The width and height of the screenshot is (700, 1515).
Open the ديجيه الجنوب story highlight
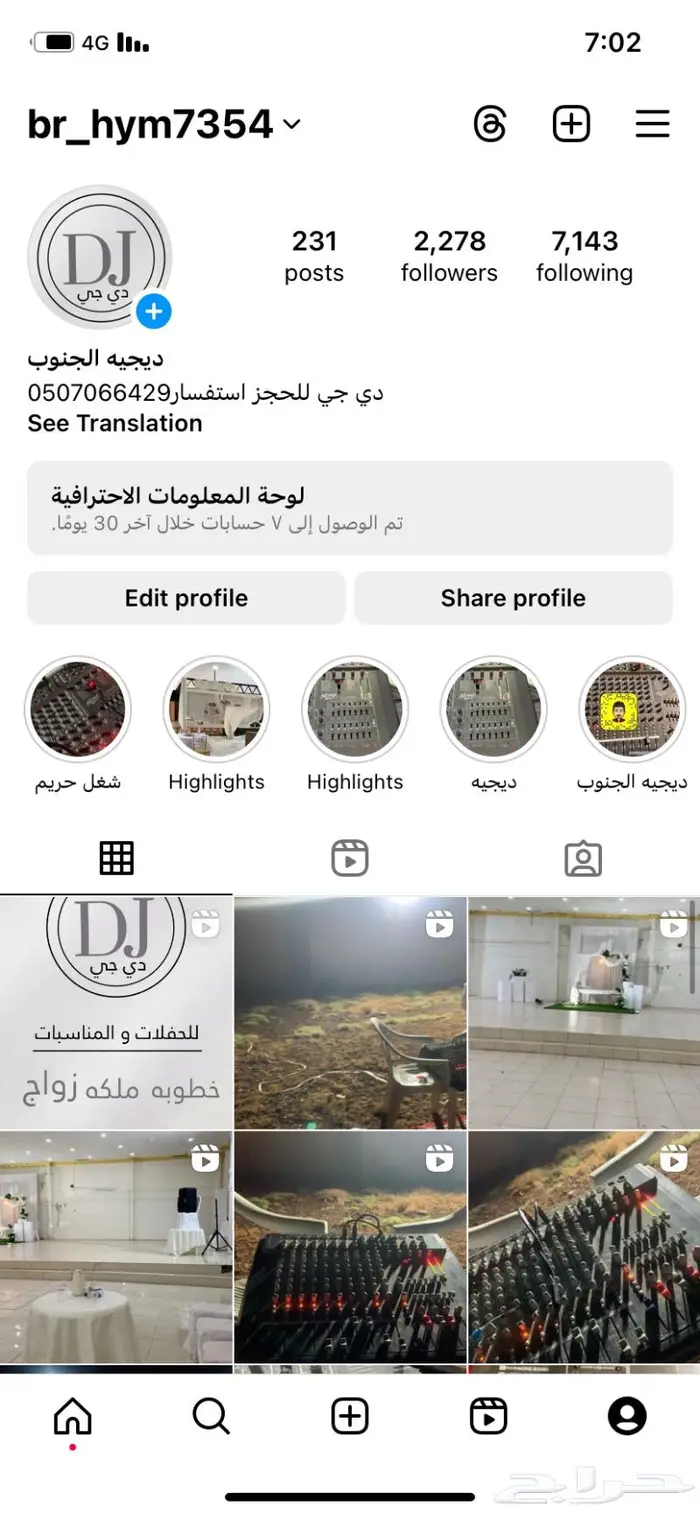632,709
